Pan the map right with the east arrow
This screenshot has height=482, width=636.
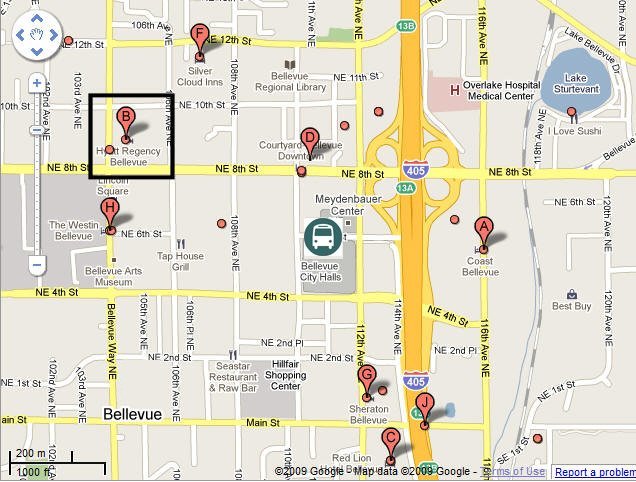pos(52,37)
